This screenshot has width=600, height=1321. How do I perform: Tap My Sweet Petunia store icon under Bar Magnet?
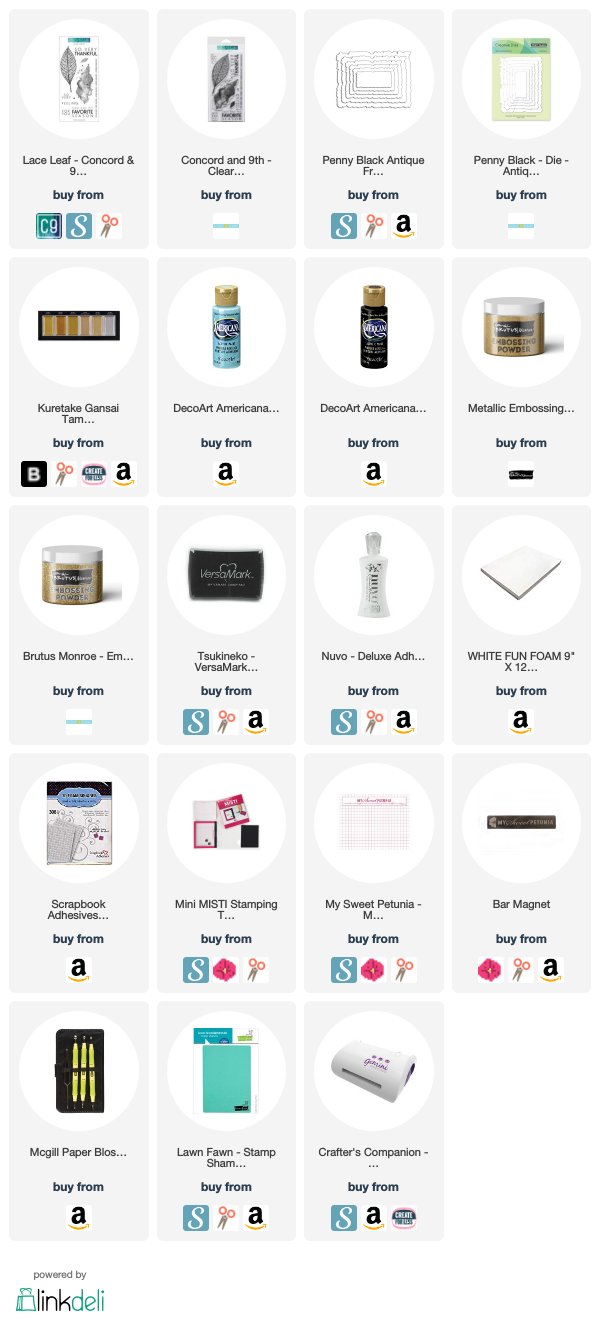click(491, 970)
